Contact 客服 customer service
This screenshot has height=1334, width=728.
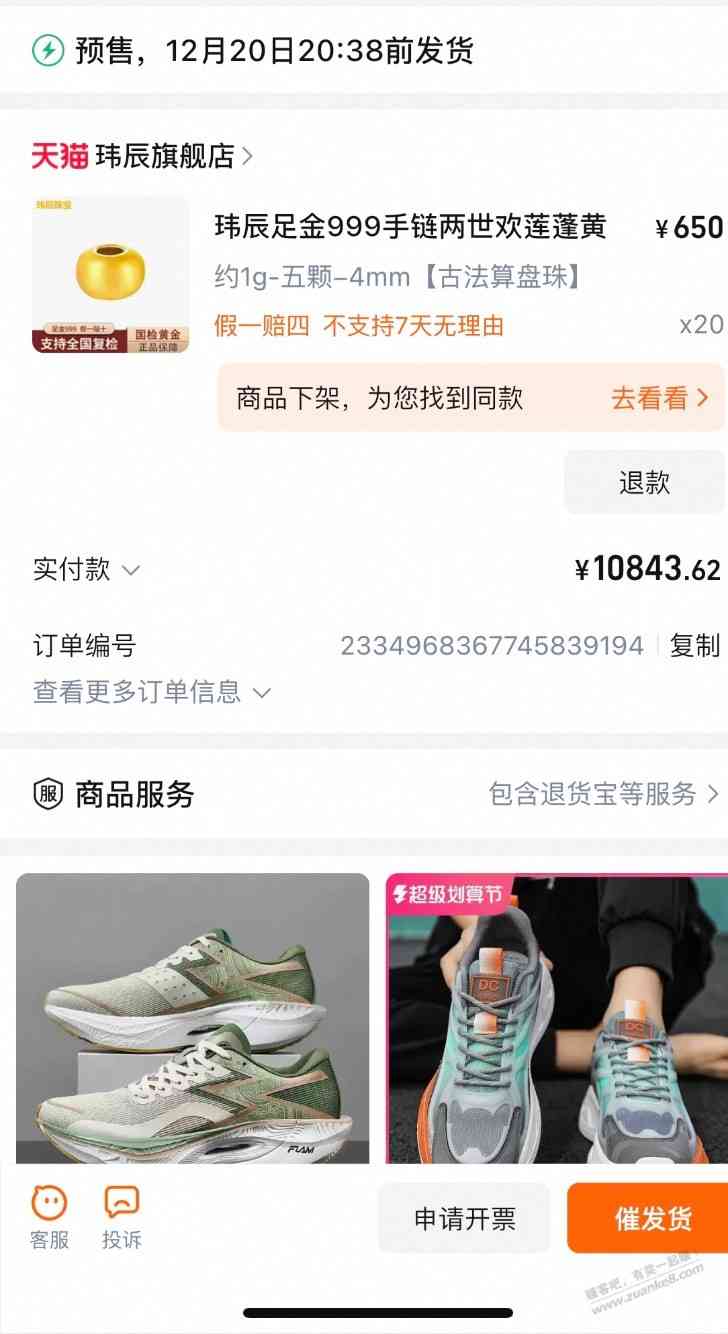click(x=49, y=1218)
